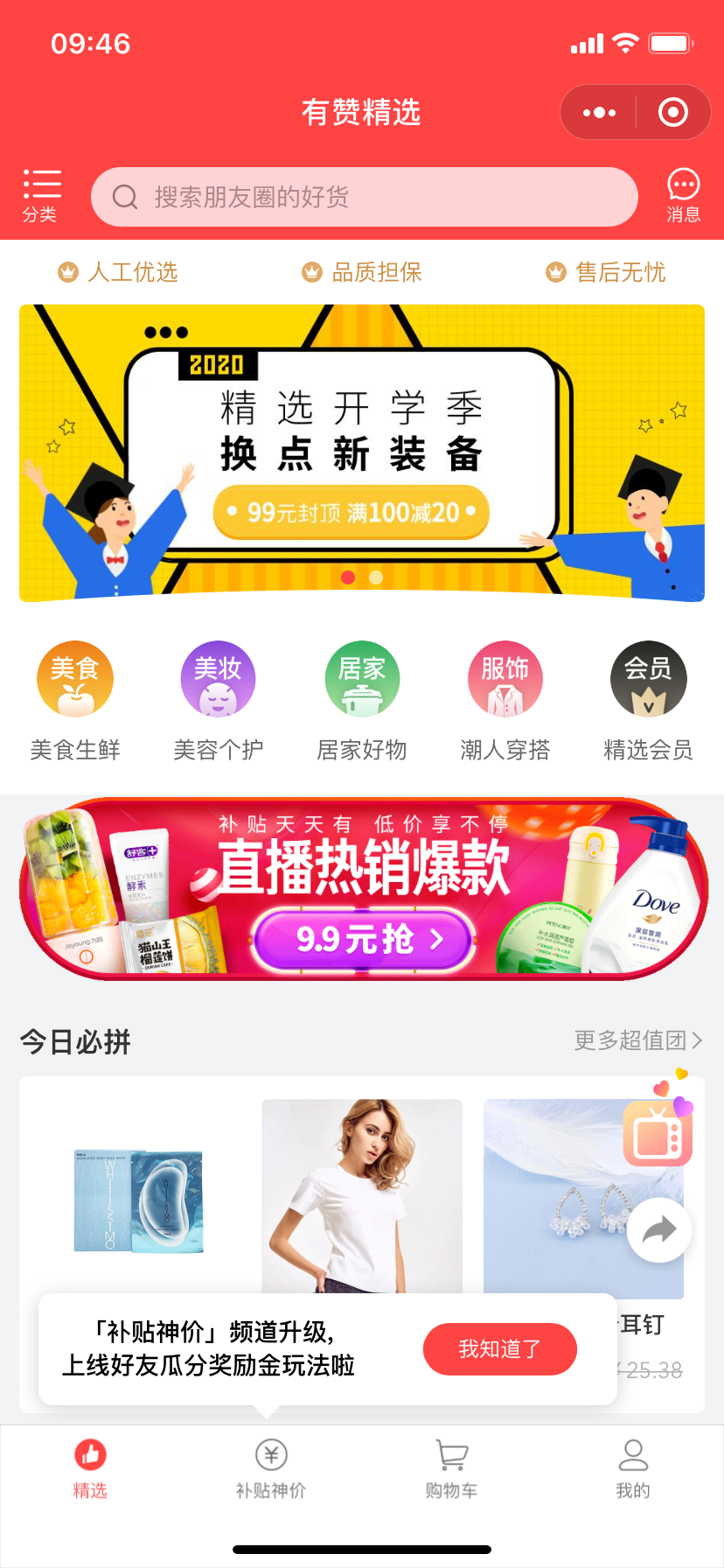Switch to the 我的 profile tab
This screenshot has width=724, height=1568.
coord(632,1469)
